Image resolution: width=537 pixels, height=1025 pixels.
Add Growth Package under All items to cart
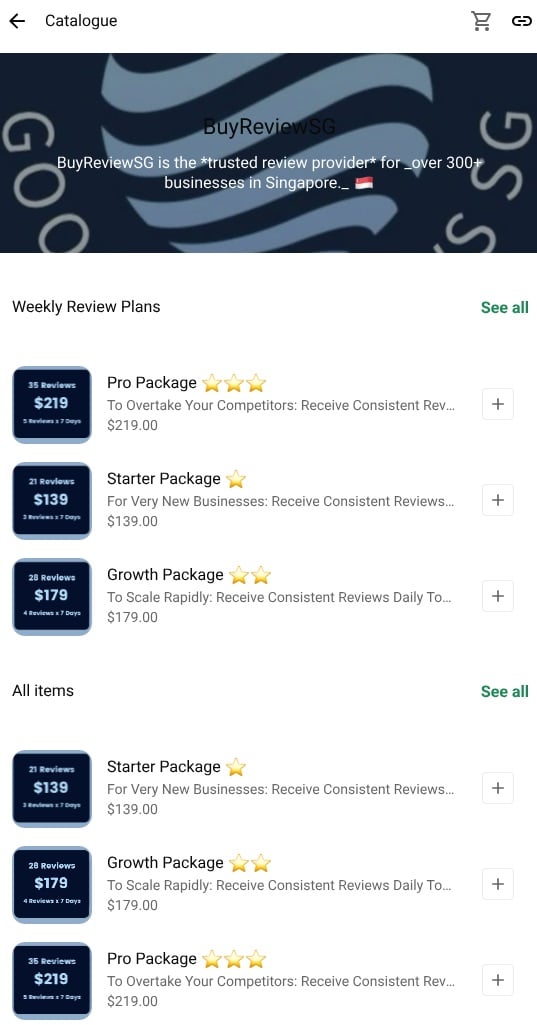point(498,884)
